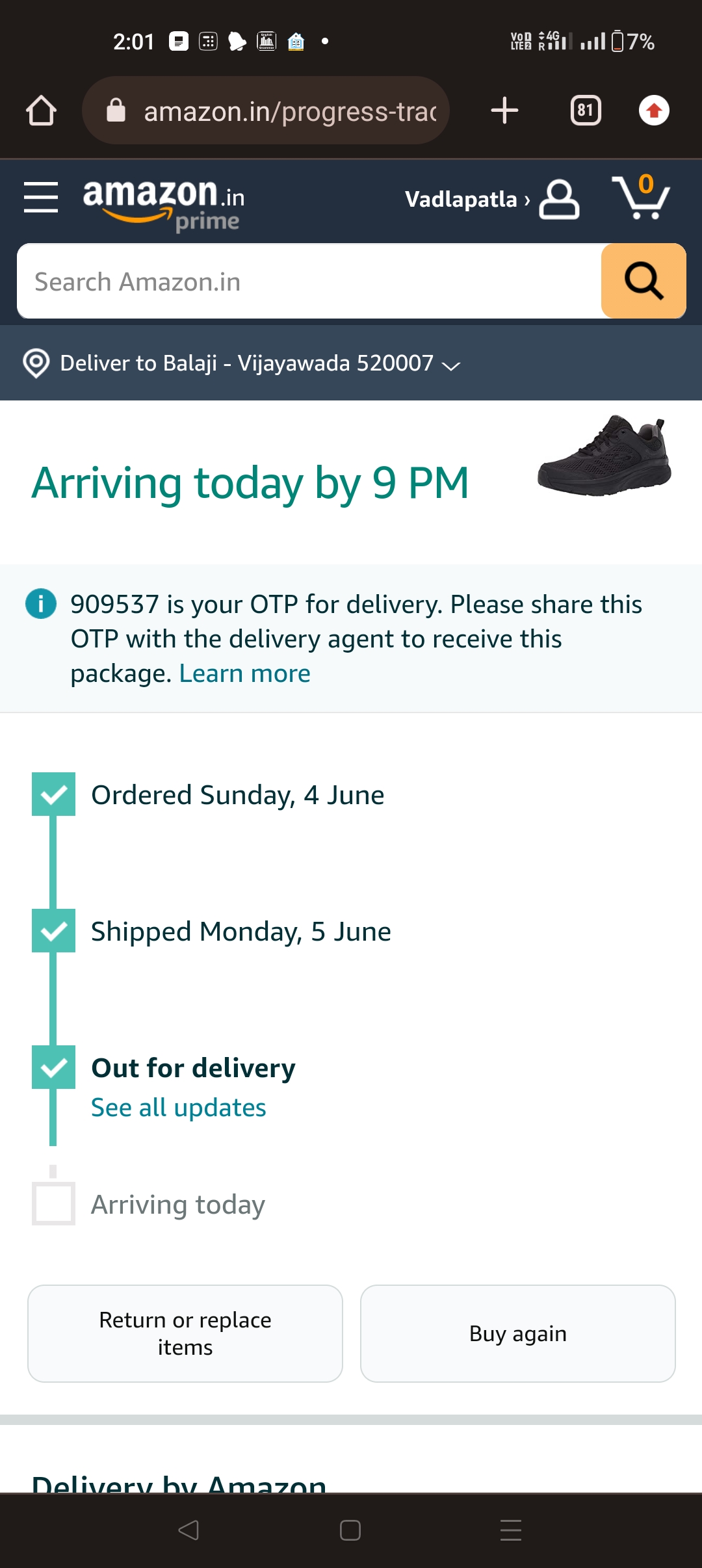Open a new browser tab
The height and width of the screenshot is (1568, 702).
tap(504, 111)
